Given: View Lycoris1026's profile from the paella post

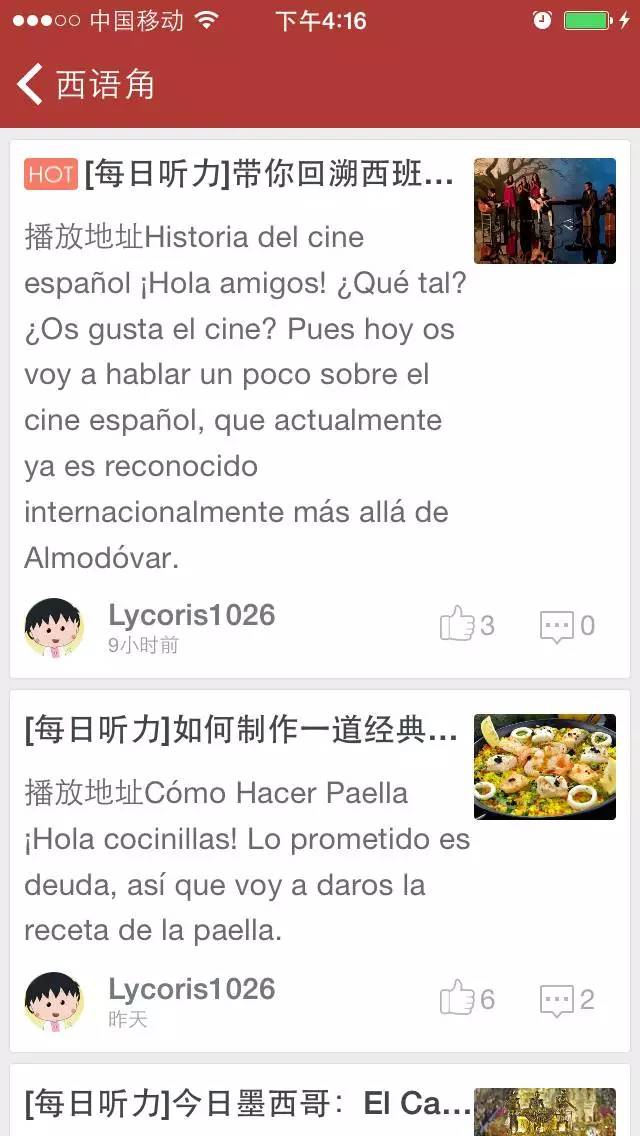Looking at the screenshot, I should (53, 1001).
